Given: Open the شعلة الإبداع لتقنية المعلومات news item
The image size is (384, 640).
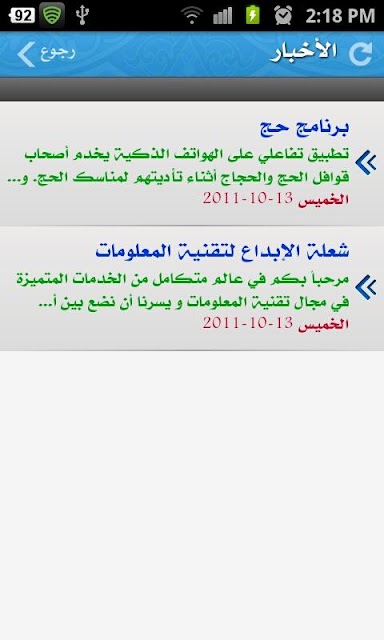Looking at the screenshot, I should tap(192, 289).
